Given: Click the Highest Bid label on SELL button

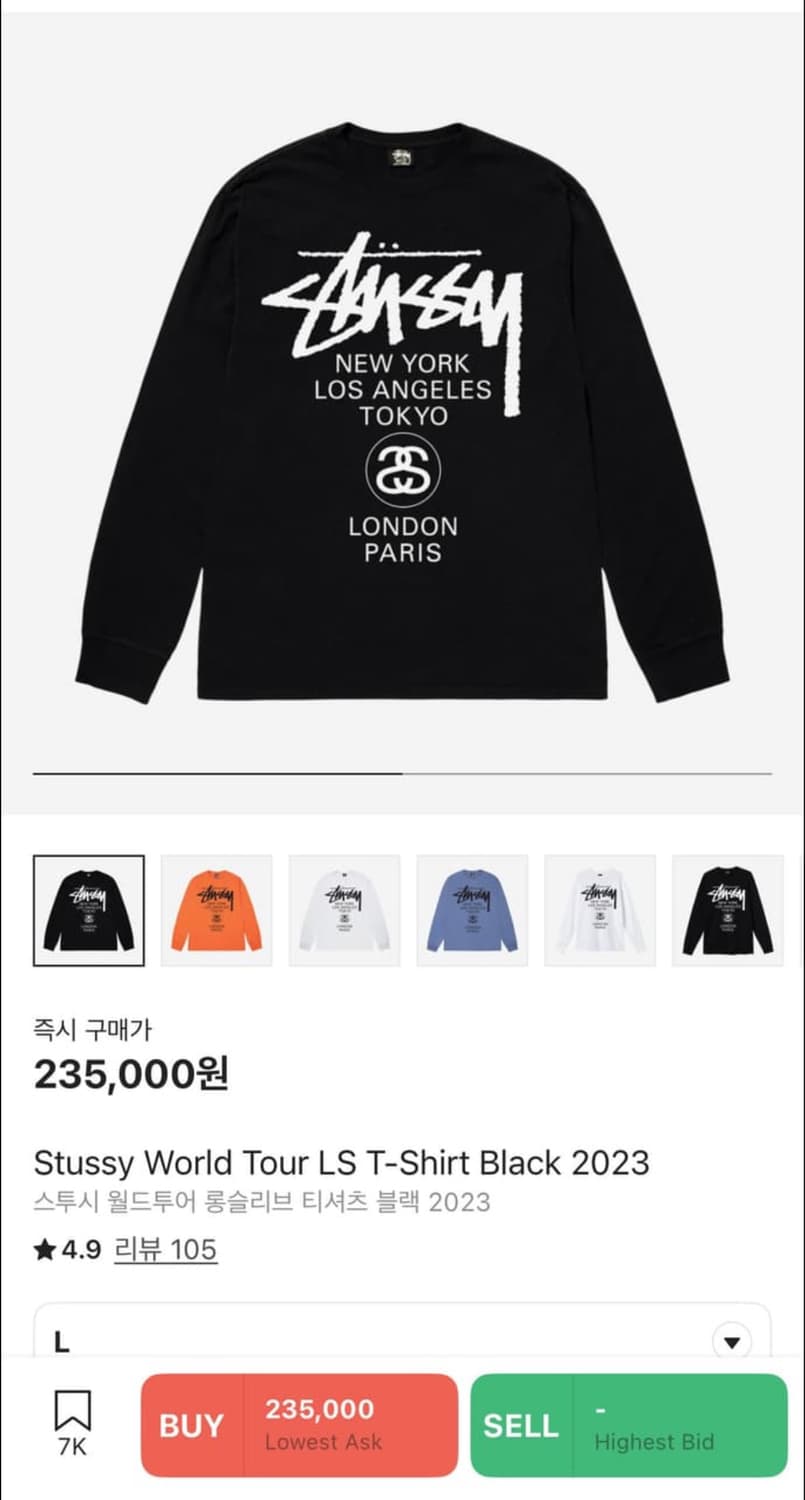Looking at the screenshot, I should point(655,1442).
